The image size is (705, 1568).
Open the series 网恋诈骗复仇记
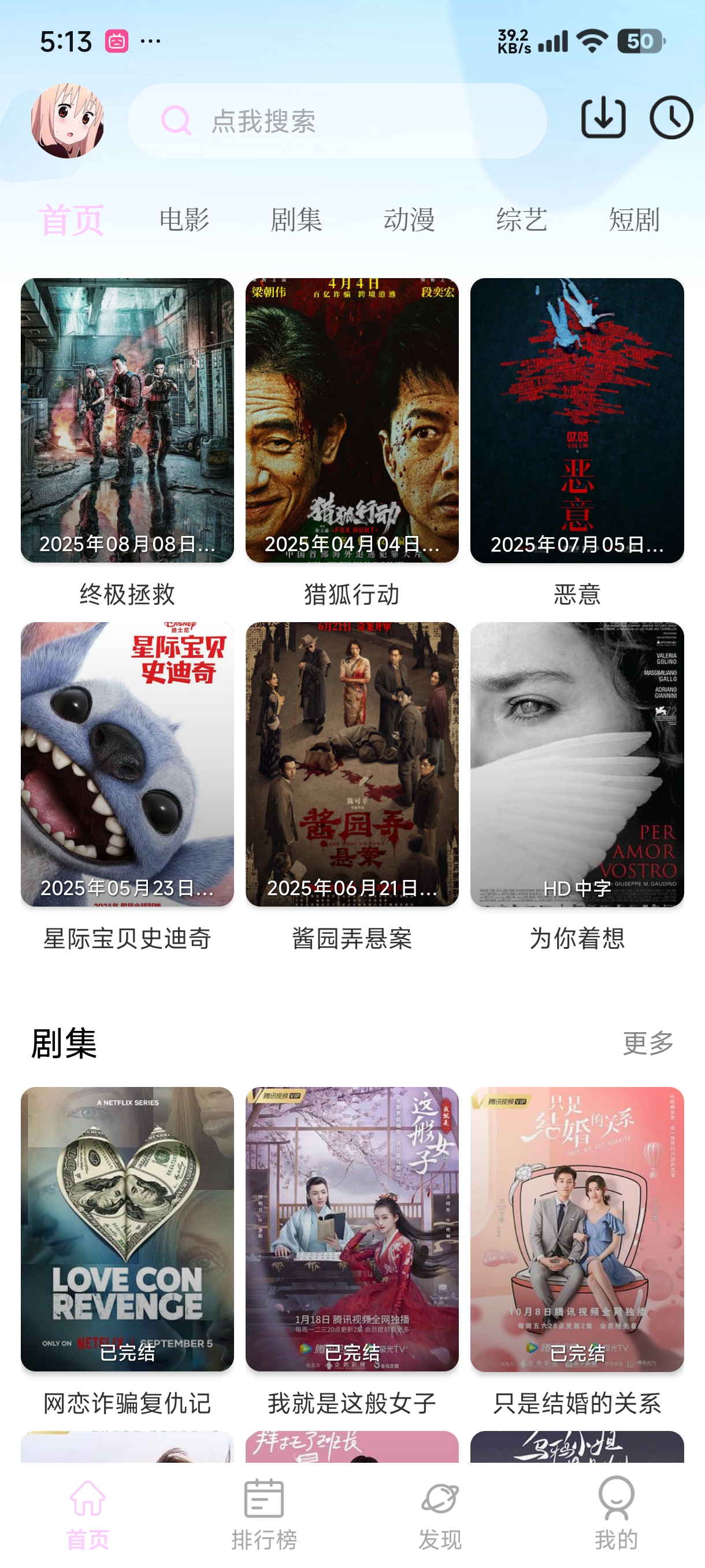point(127,1229)
